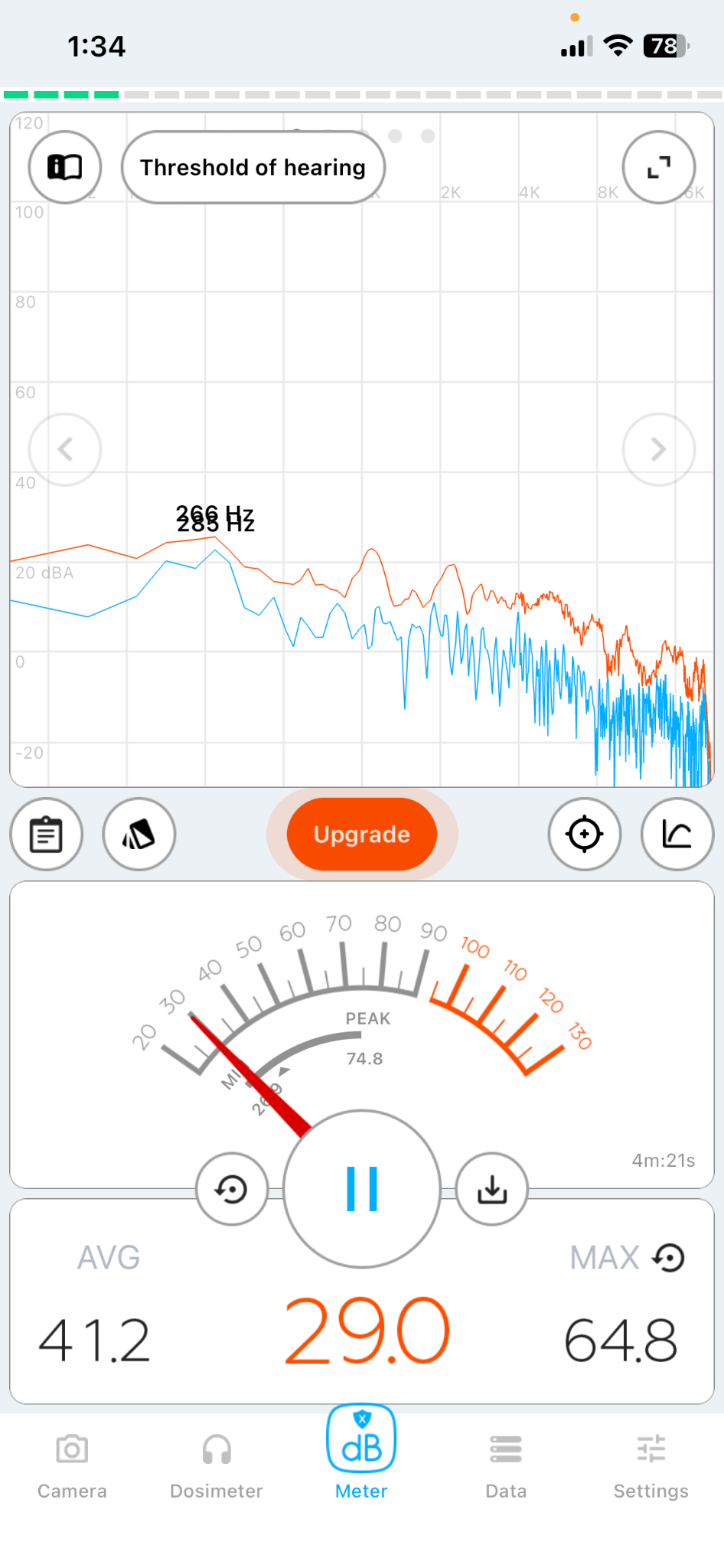This screenshot has width=724, height=1568.
Task: Tap the Threshold of hearing chip
Action: coord(253,167)
